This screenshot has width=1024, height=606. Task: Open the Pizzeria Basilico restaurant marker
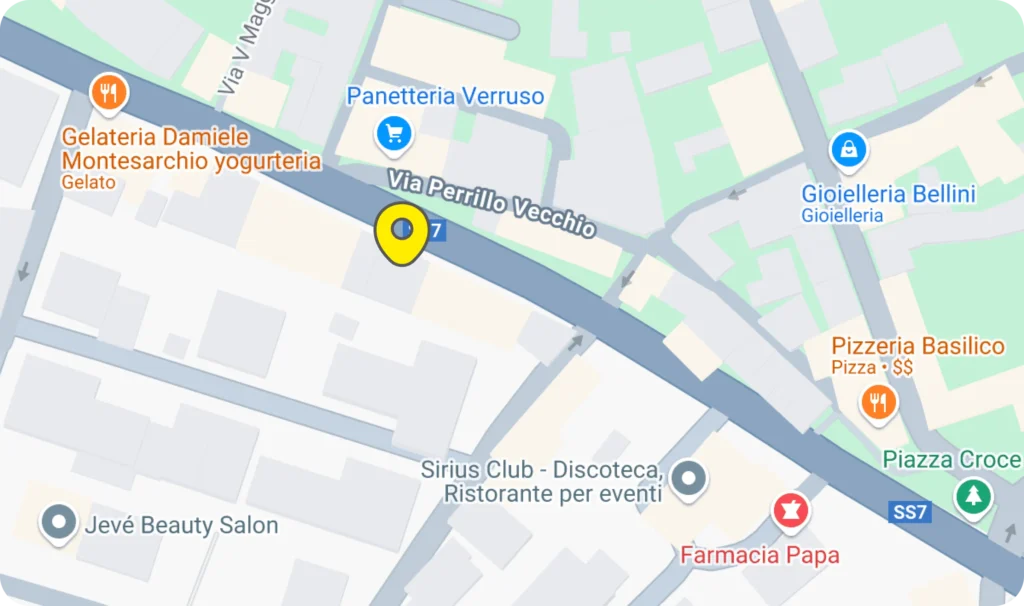coord(878,402)
